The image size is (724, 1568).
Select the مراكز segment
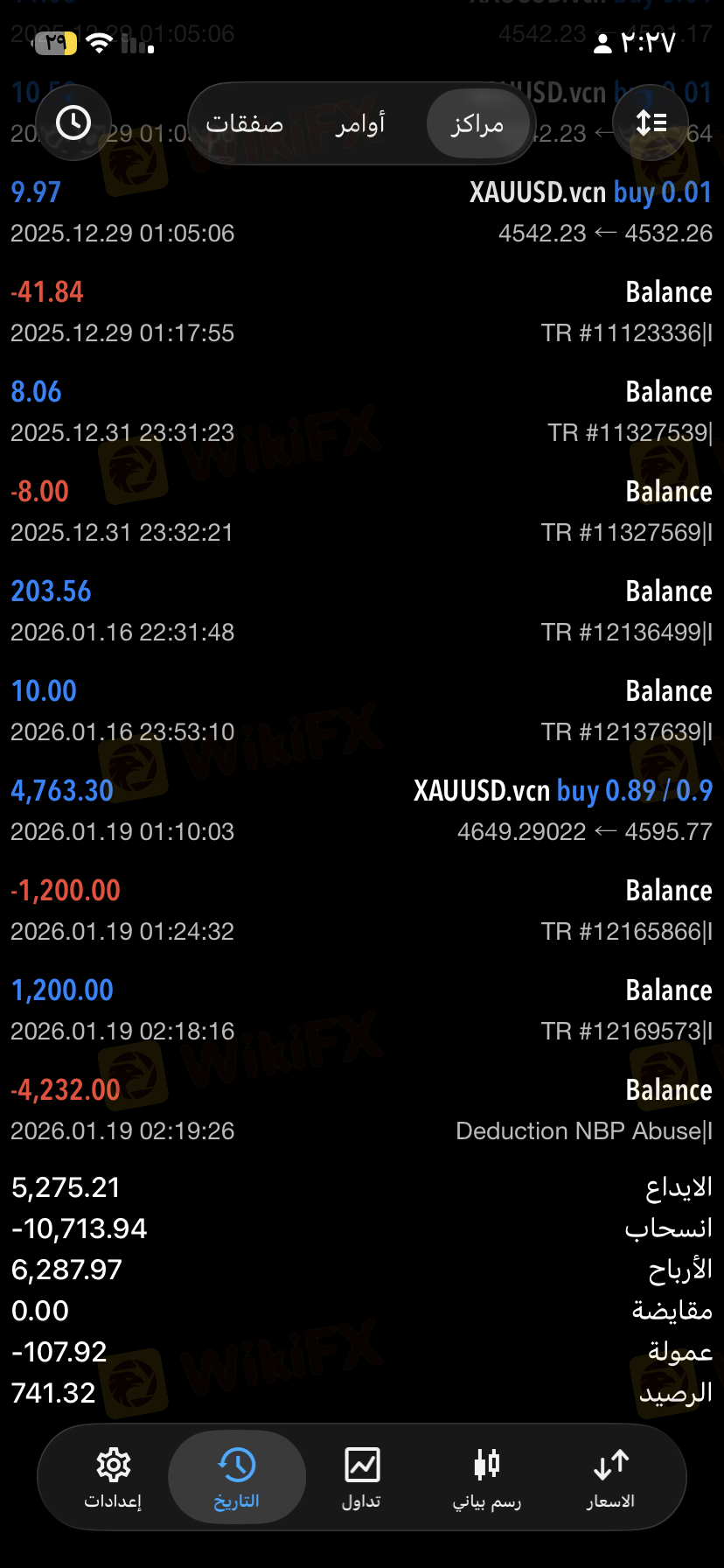tap(477, 125)
